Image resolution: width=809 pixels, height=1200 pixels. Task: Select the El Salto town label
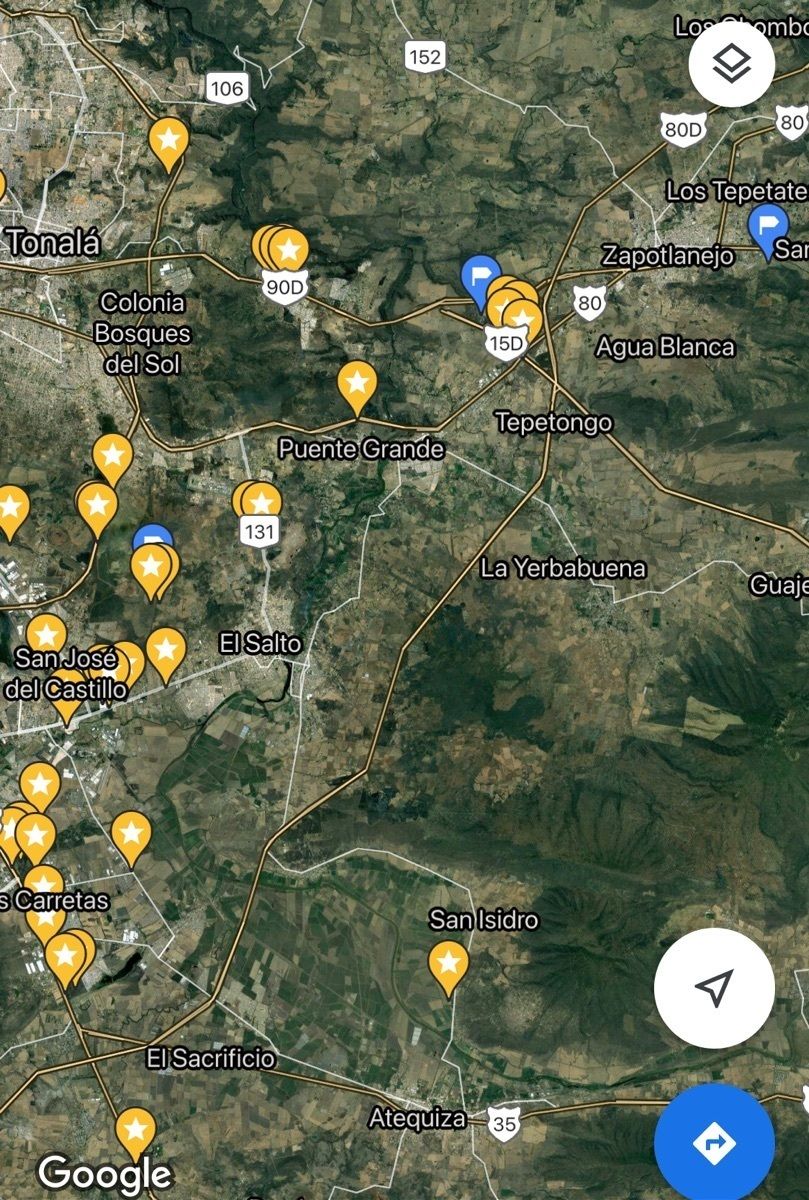pyautogui.click(x=260, y=643)
